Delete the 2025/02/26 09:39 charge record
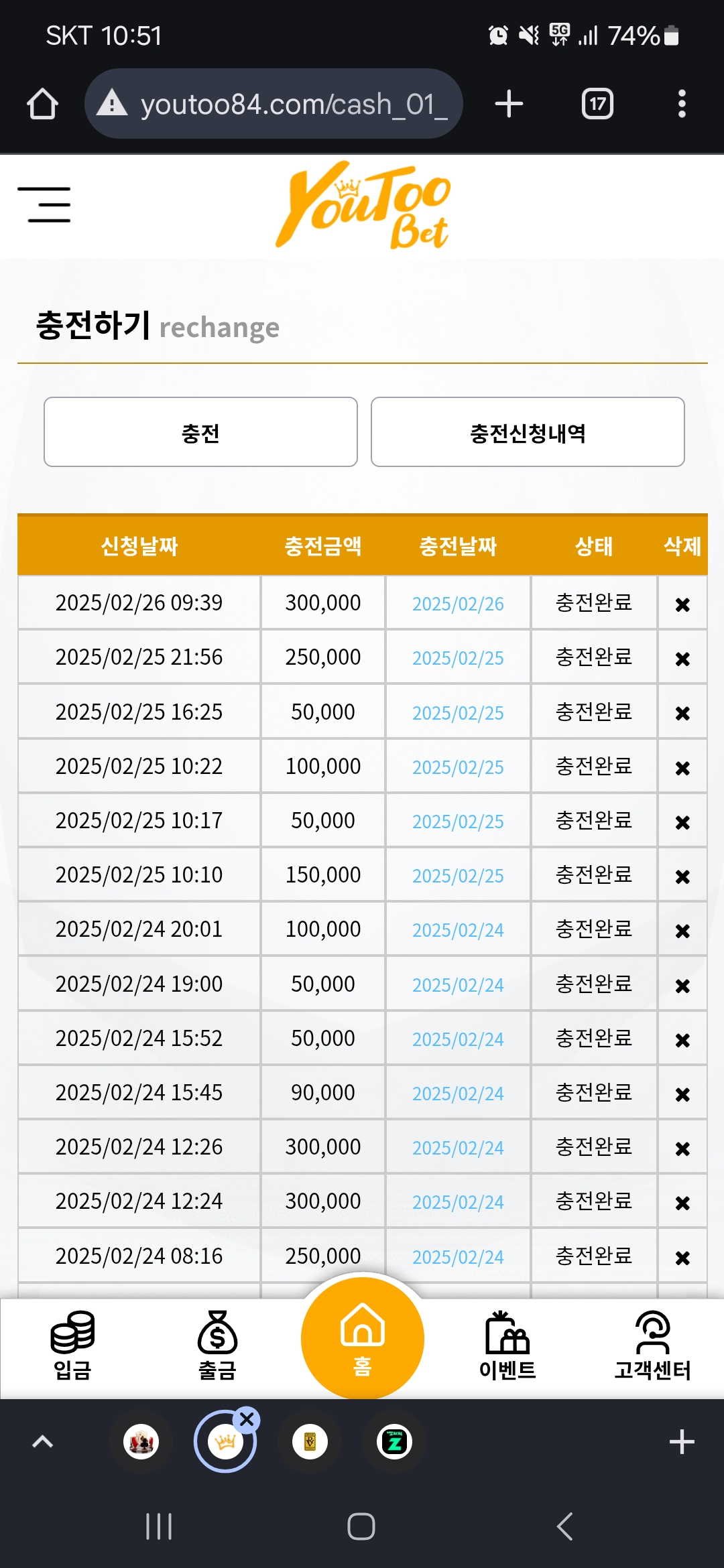 tap(682, 604)
